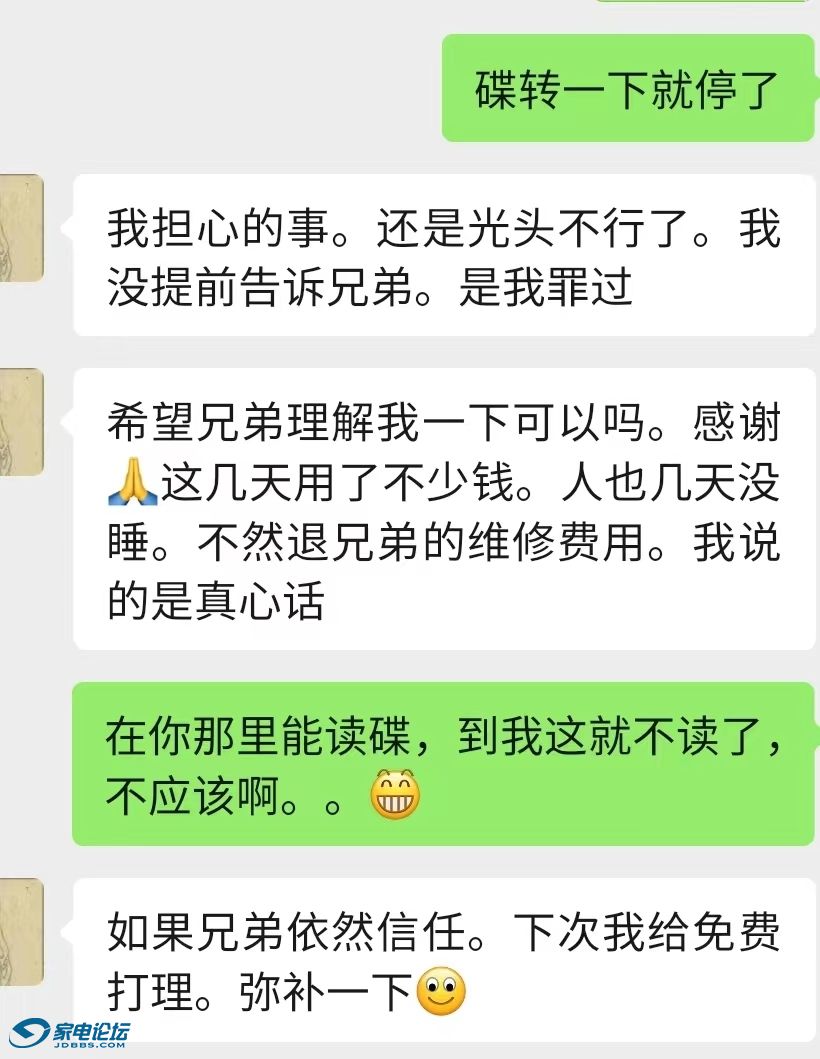
Task: View profile from avatar beside "如果兄弟依然信任"
Action: click(20, 932)
